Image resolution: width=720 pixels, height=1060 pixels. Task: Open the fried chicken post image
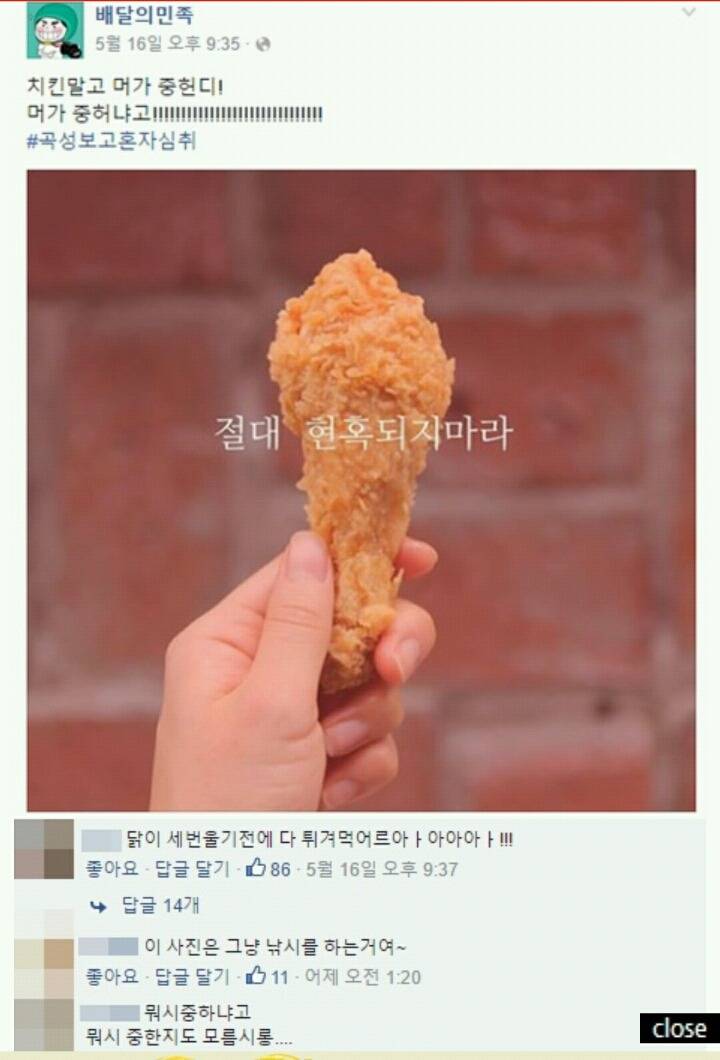(360, 490)
